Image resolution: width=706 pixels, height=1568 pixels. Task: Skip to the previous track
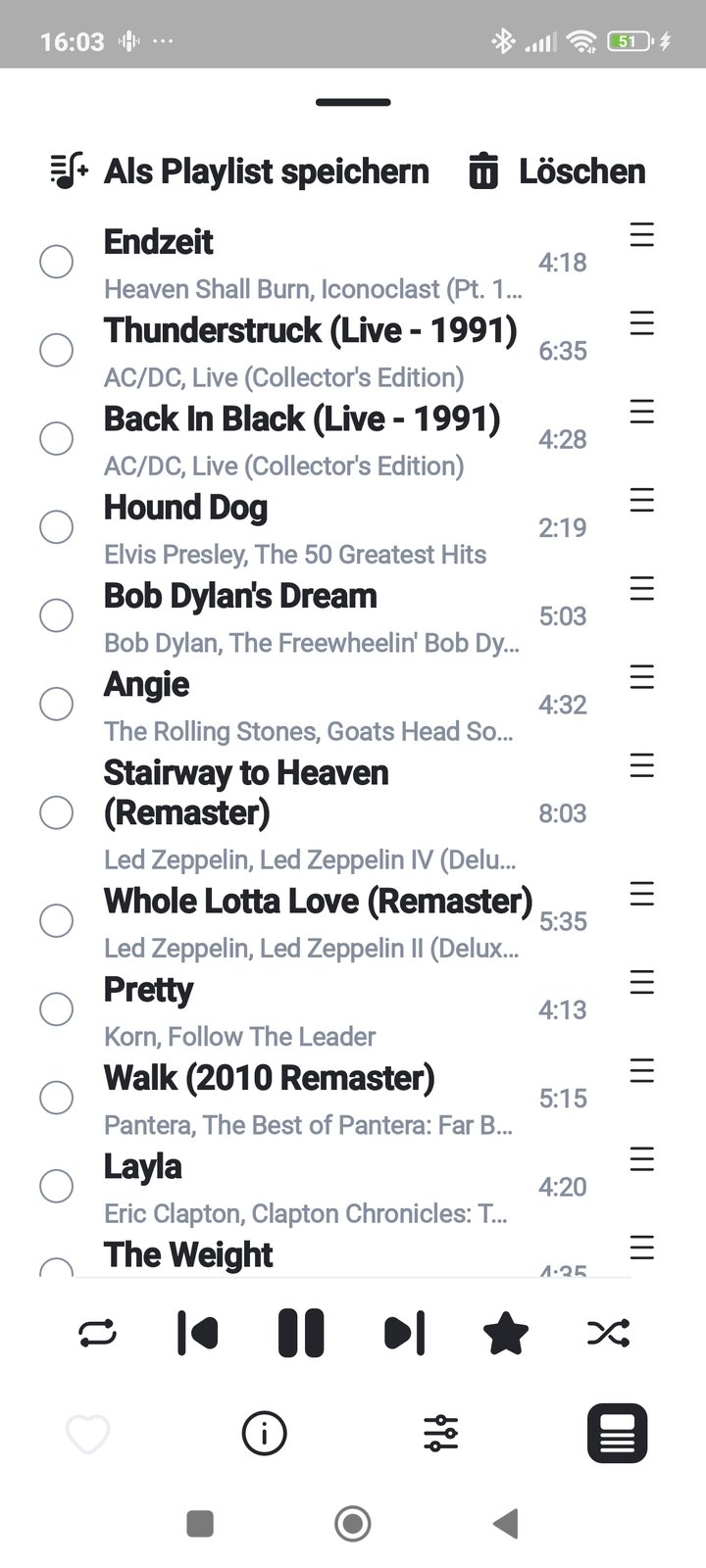pos(198,1333)
